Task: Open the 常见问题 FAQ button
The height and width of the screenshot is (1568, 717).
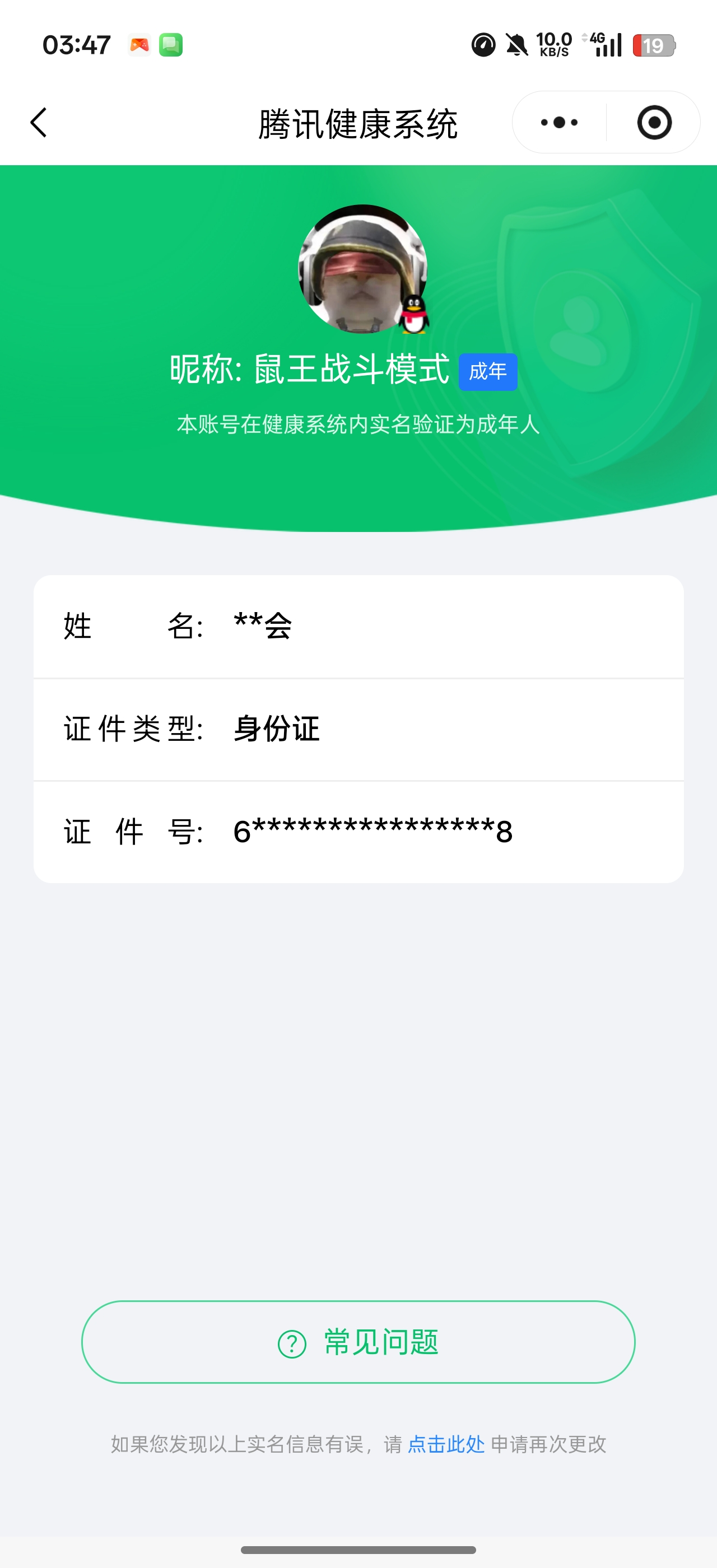Action: [358, 1342]
